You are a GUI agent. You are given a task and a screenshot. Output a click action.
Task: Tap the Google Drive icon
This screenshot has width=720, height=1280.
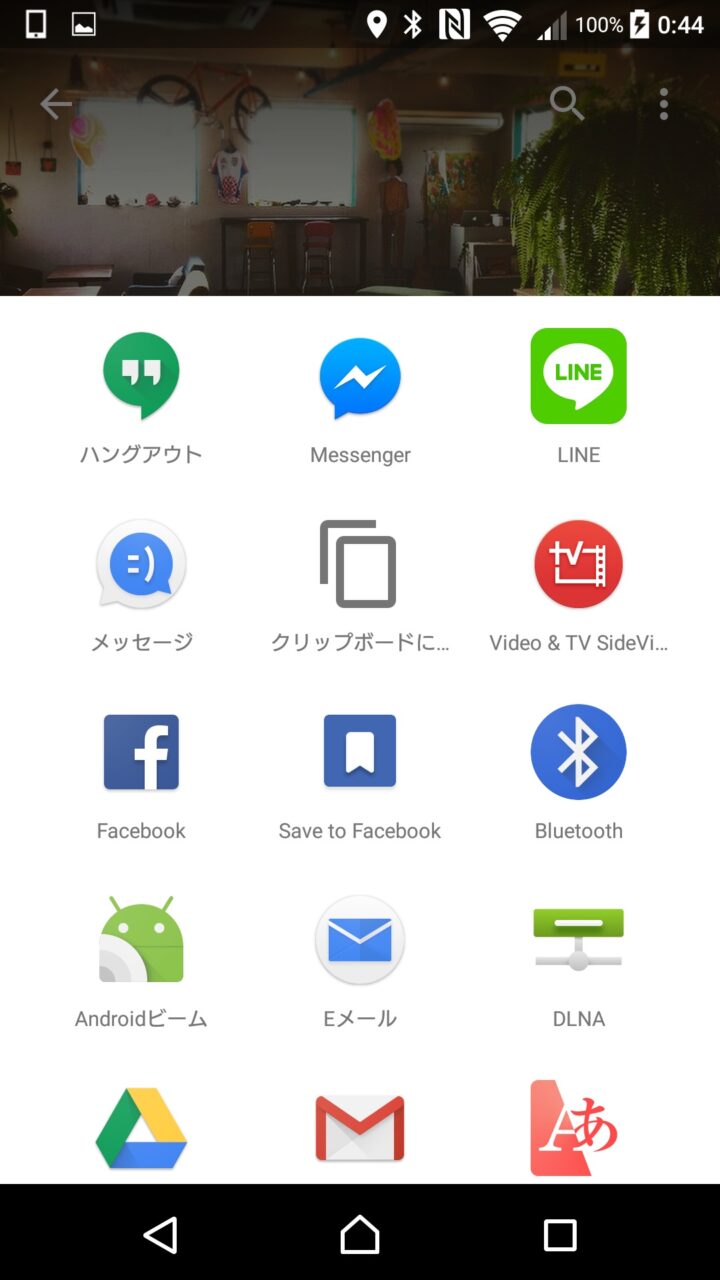click(141, 1128)
